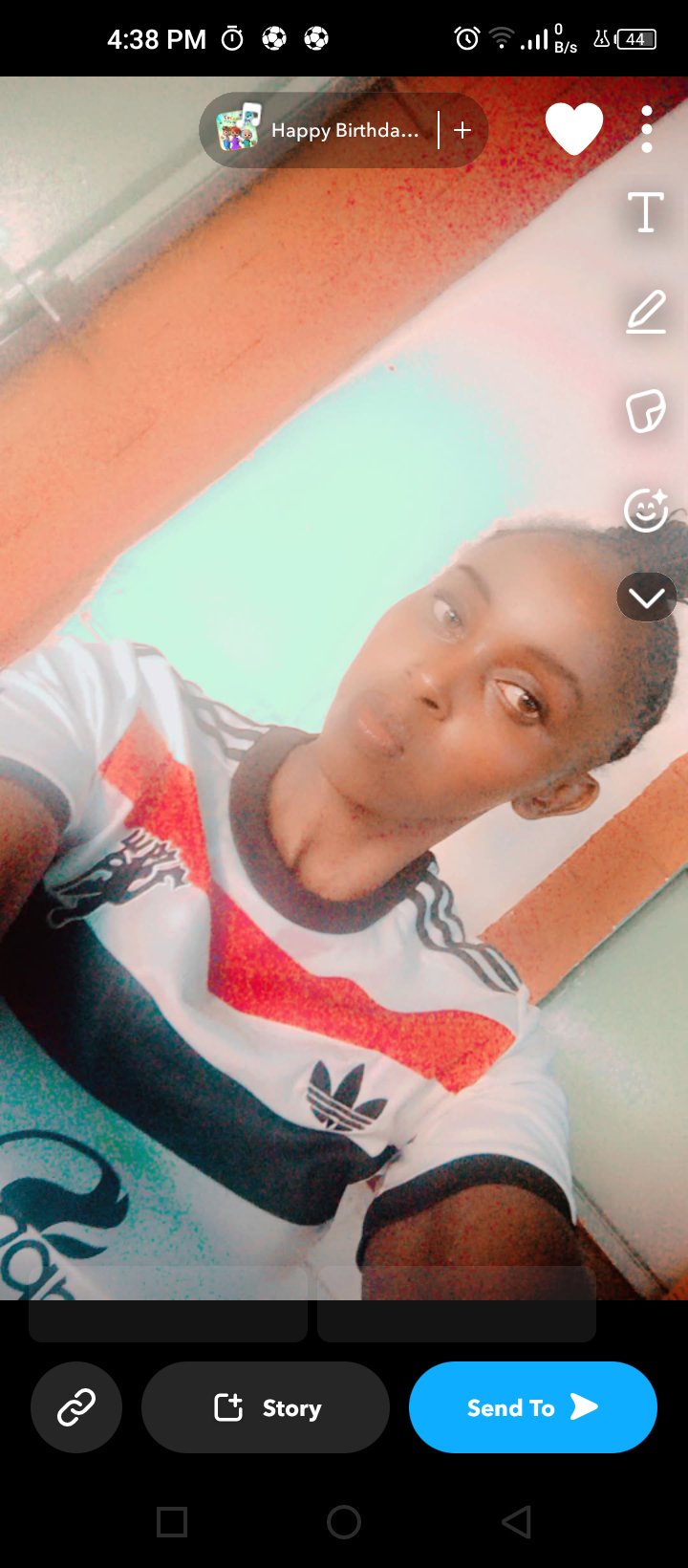Screen dimensions: 688x1568
Task: Open the sticker picker
Action: 646,412
